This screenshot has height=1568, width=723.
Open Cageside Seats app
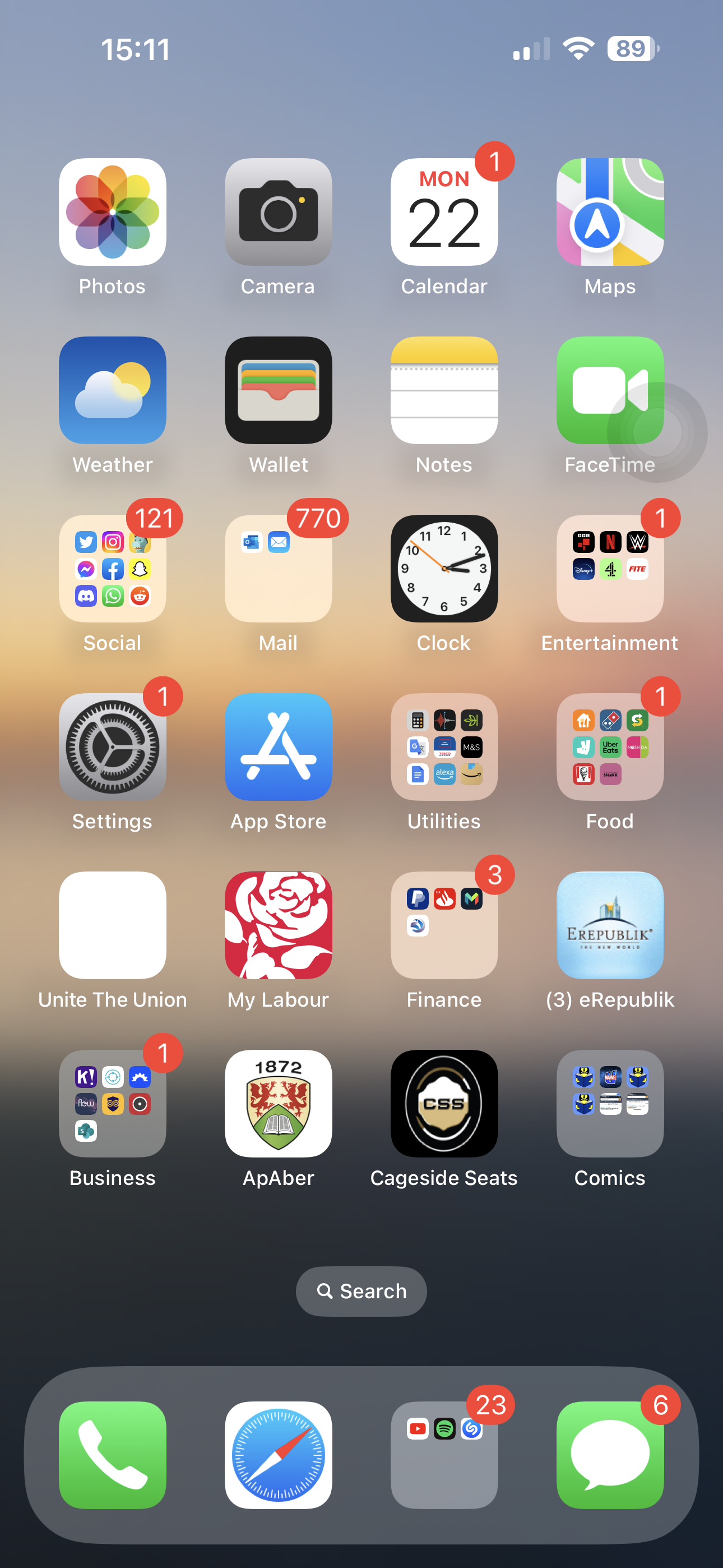point(444,1104)
